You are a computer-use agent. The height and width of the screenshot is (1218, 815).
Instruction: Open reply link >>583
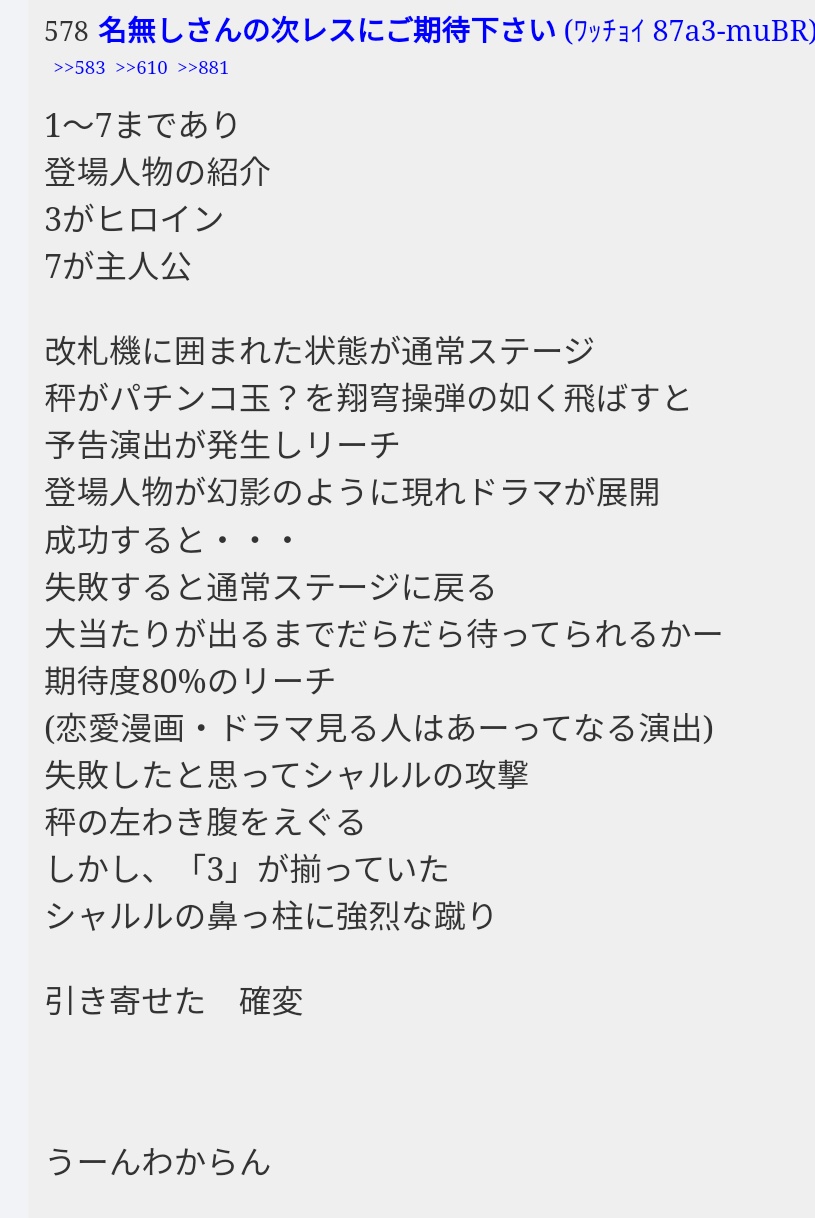pyautogui.click(x=79, y=68)
